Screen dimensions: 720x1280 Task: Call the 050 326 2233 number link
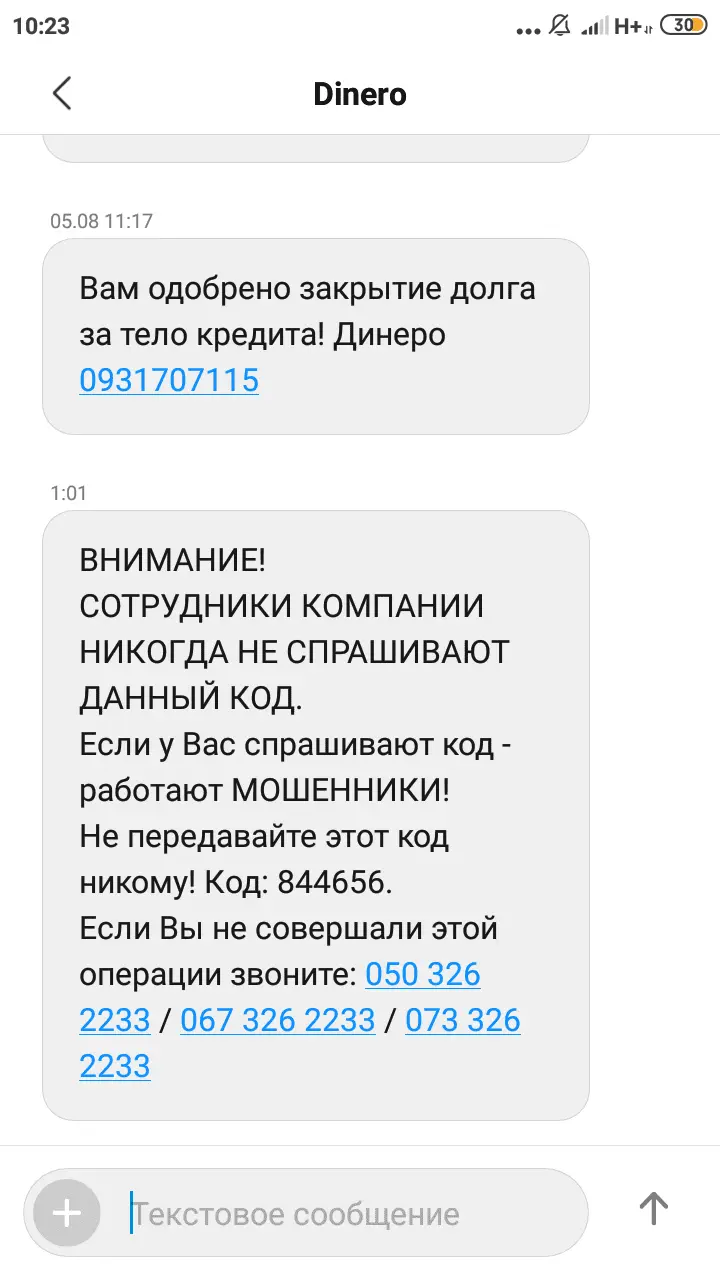(423, 974)
